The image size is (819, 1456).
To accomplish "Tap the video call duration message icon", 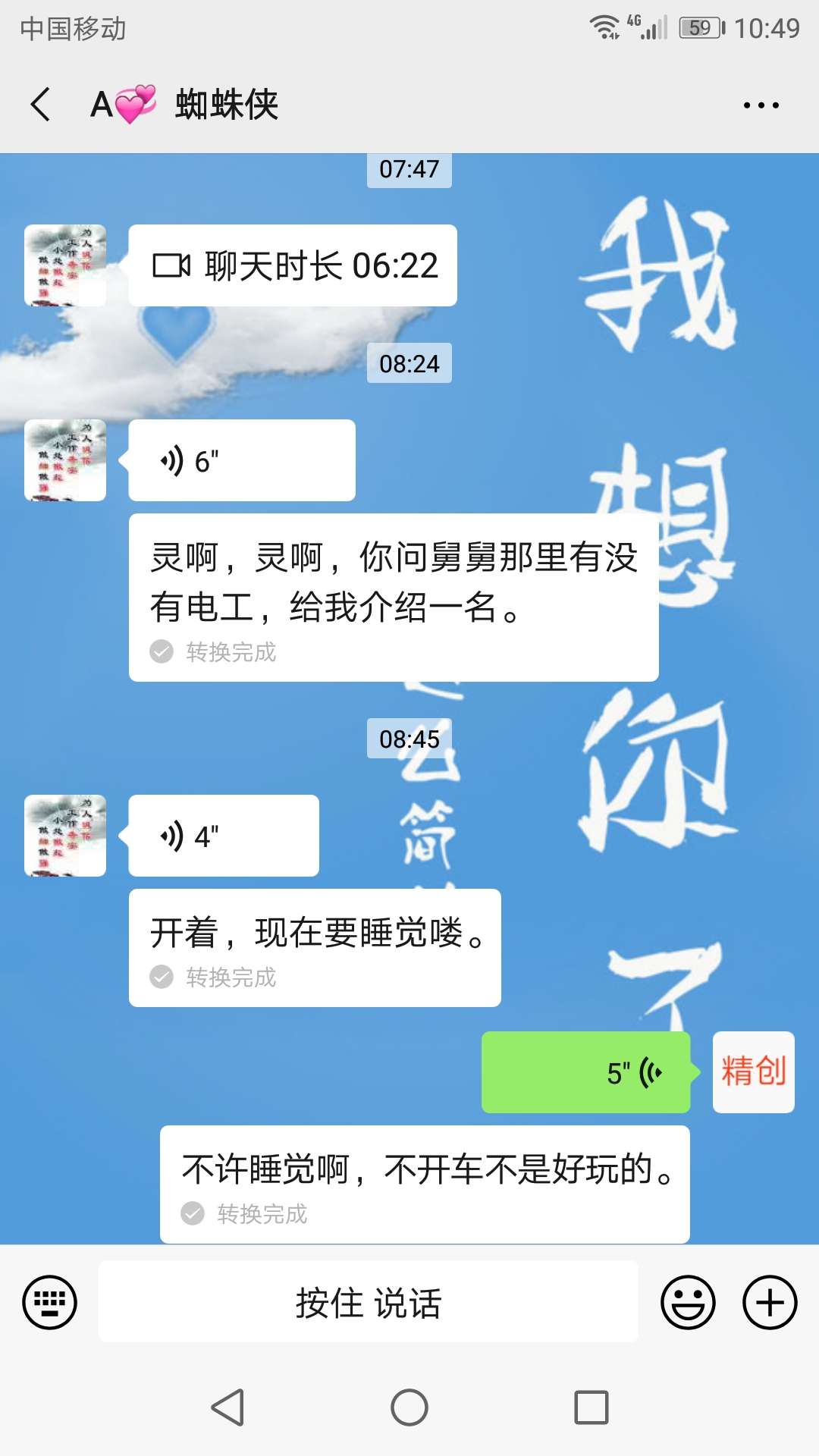I will click(x=176, y=264).
